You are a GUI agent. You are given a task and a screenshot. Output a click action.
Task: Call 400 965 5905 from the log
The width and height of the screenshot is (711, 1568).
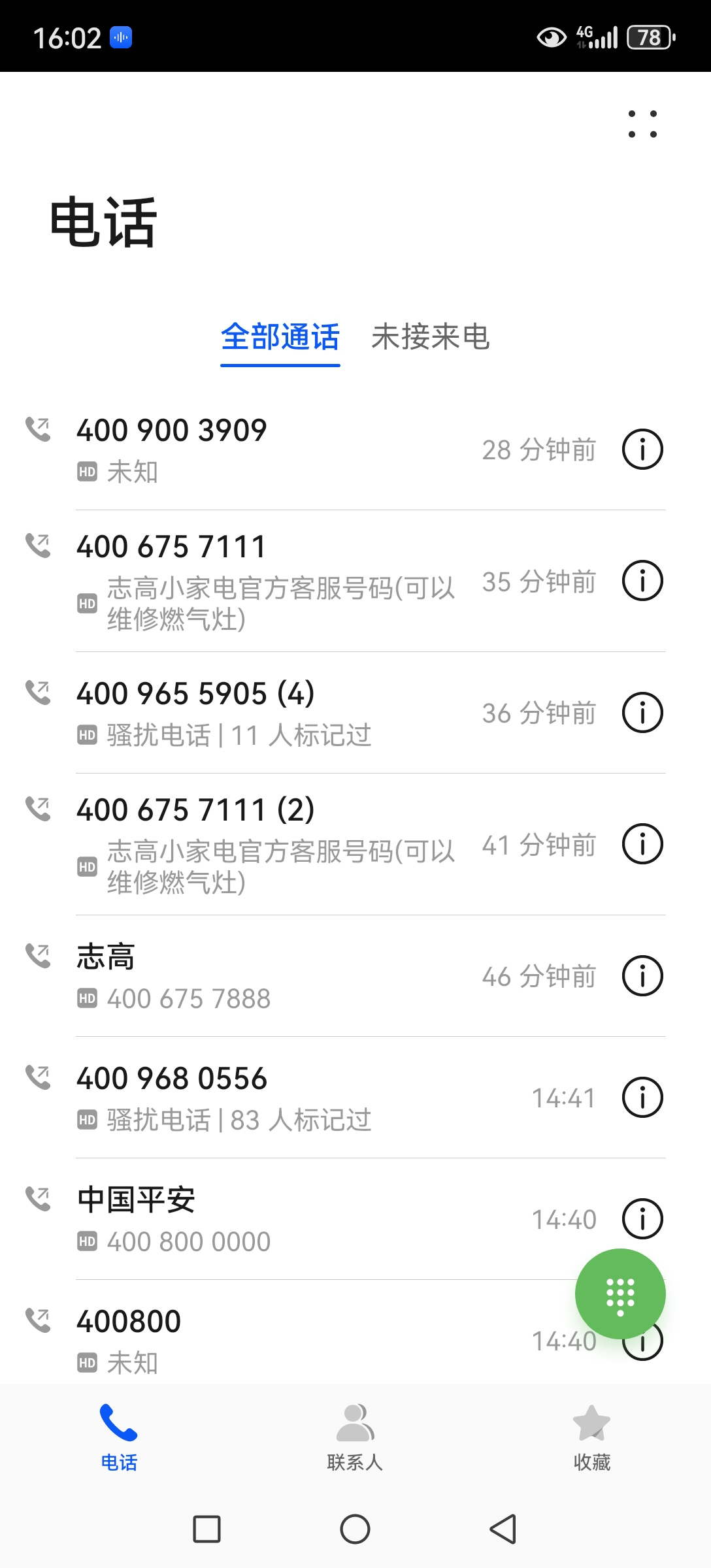pyautogui.click(x=314, y=713)
